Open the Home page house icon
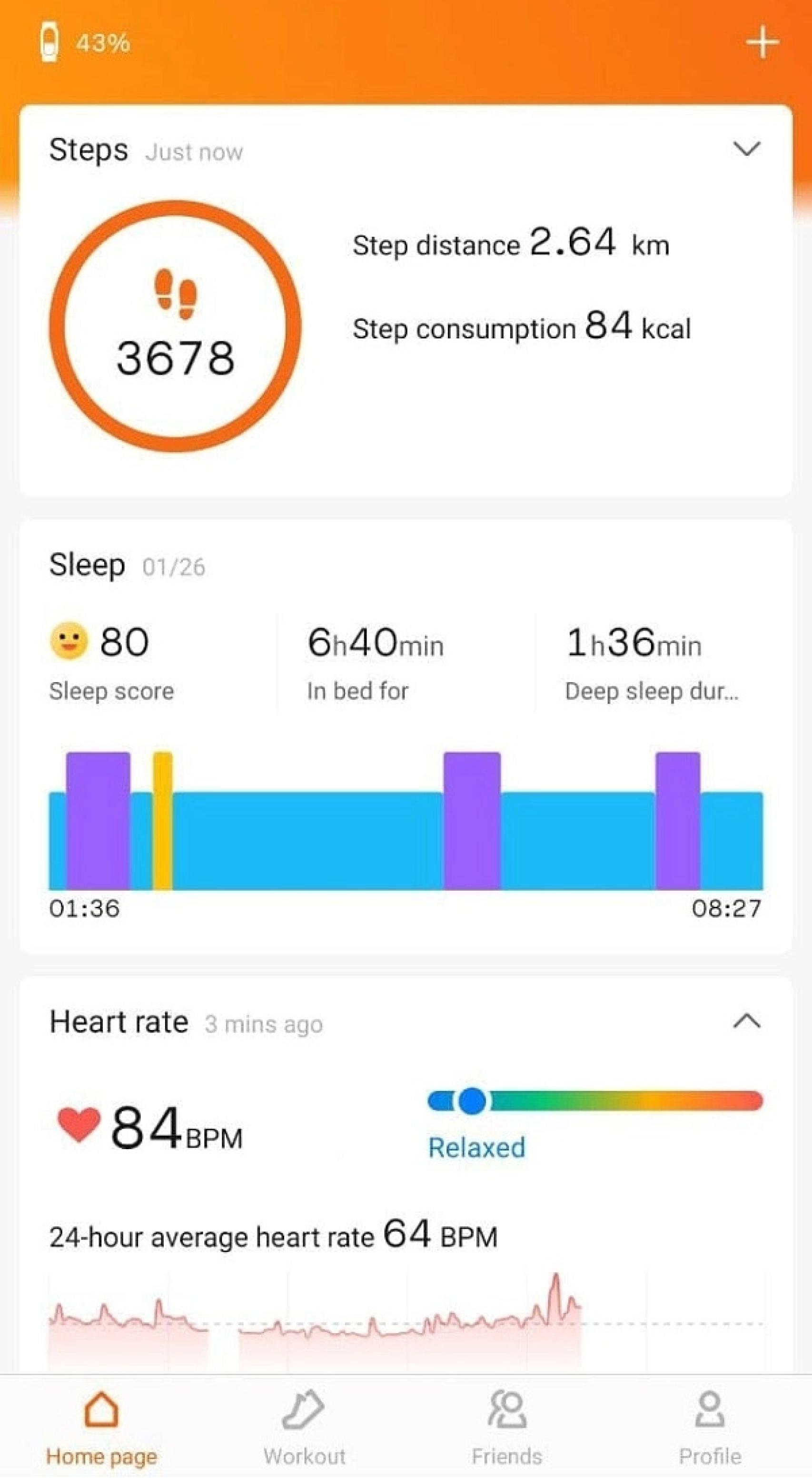Screen dimensions: 812x1478 [x=101, y=1409]
